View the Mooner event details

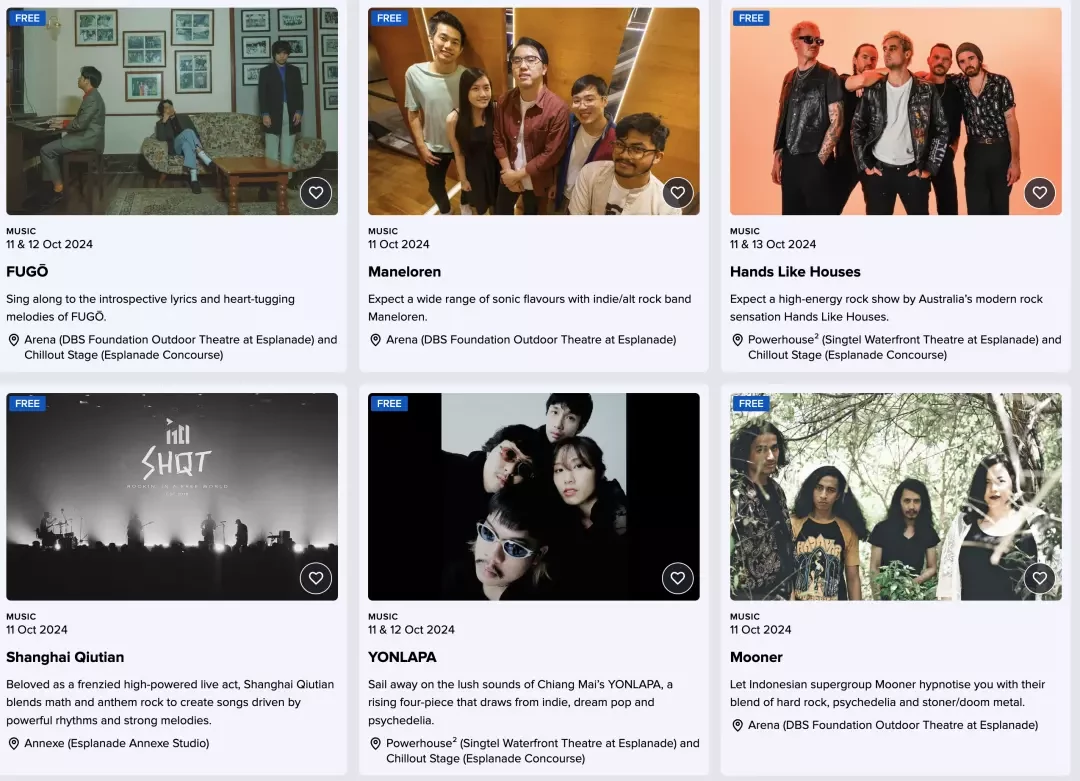[756, 657]
